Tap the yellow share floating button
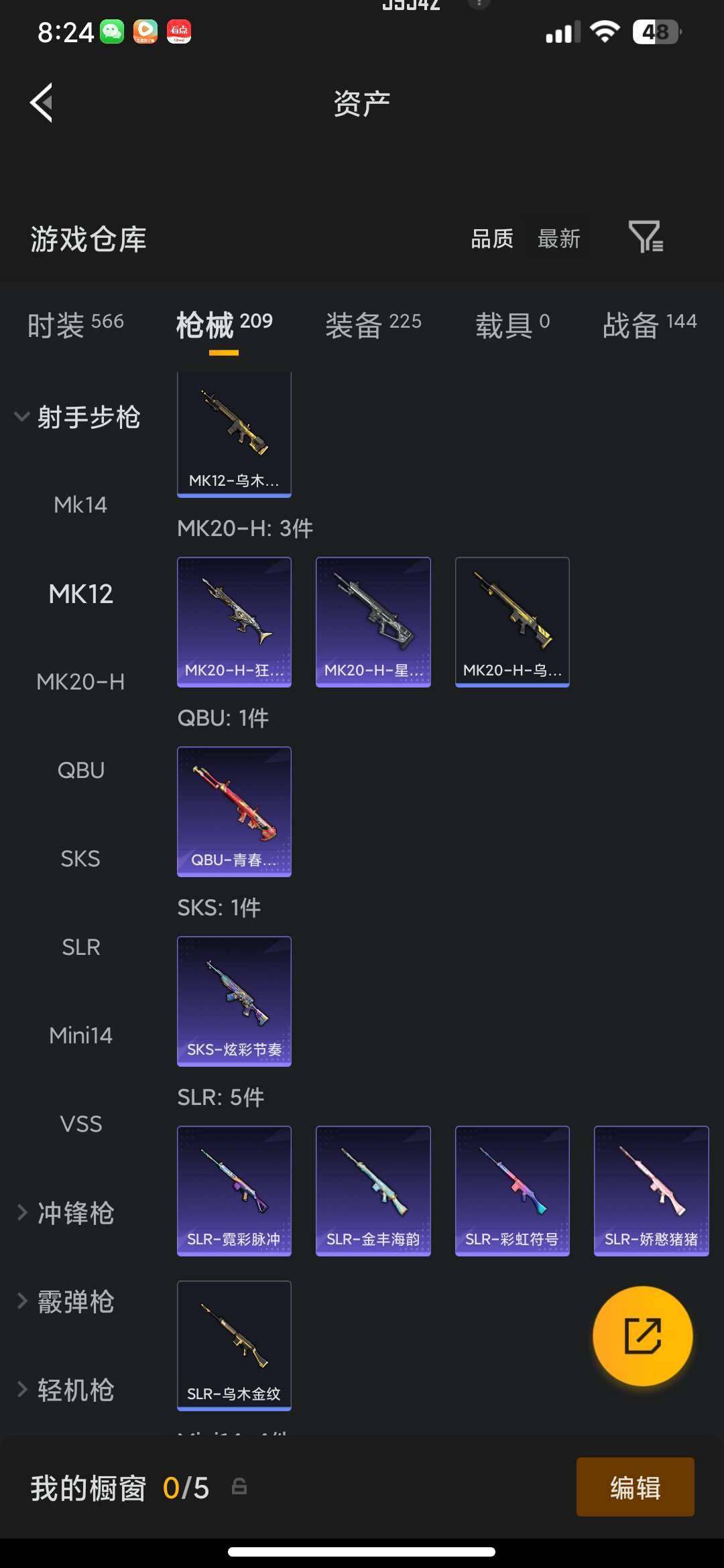724x1568 pixels. pyautogui.click(x=642, y=1336)
